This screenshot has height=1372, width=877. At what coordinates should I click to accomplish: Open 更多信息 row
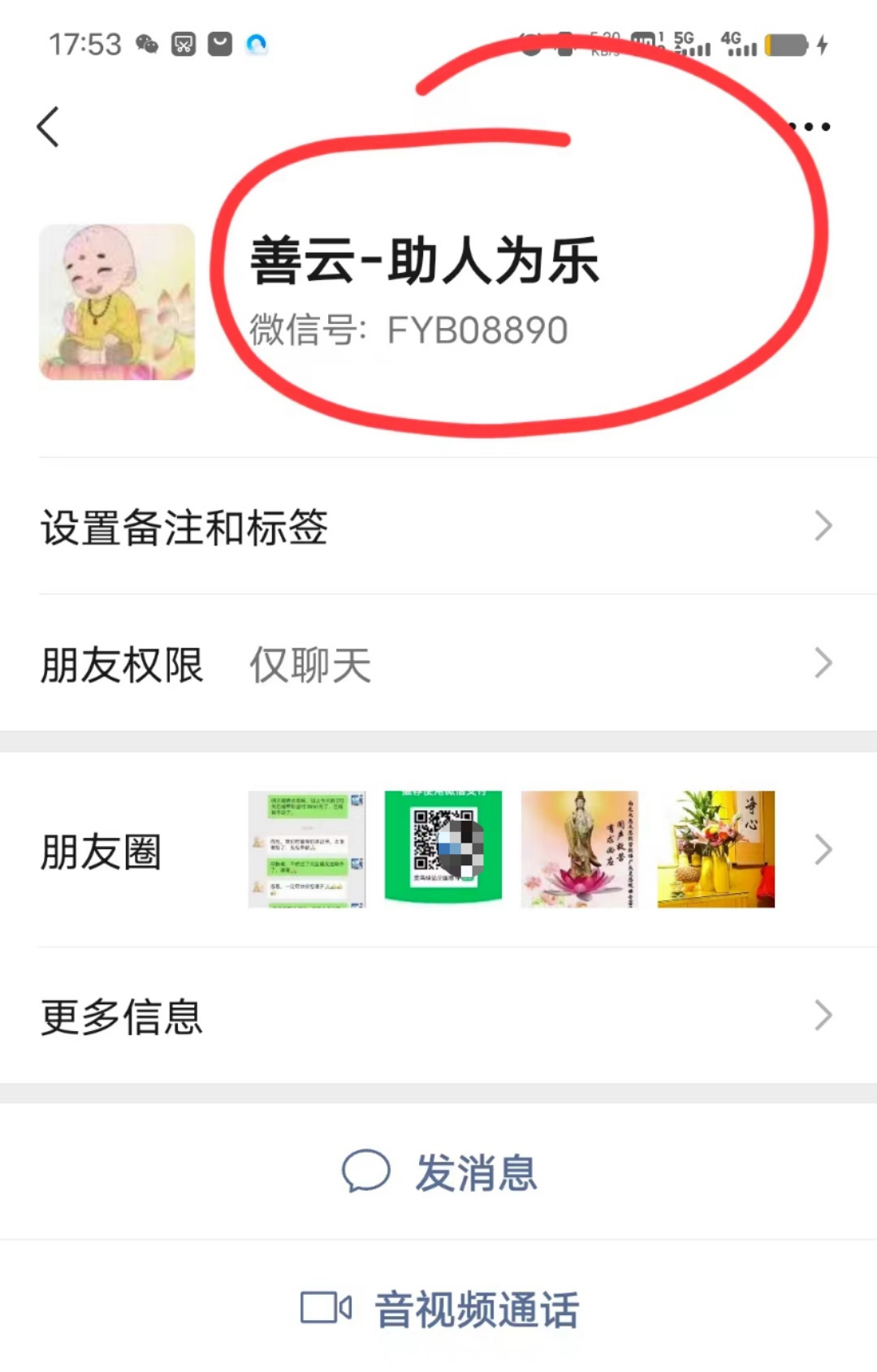[438, 1016]
